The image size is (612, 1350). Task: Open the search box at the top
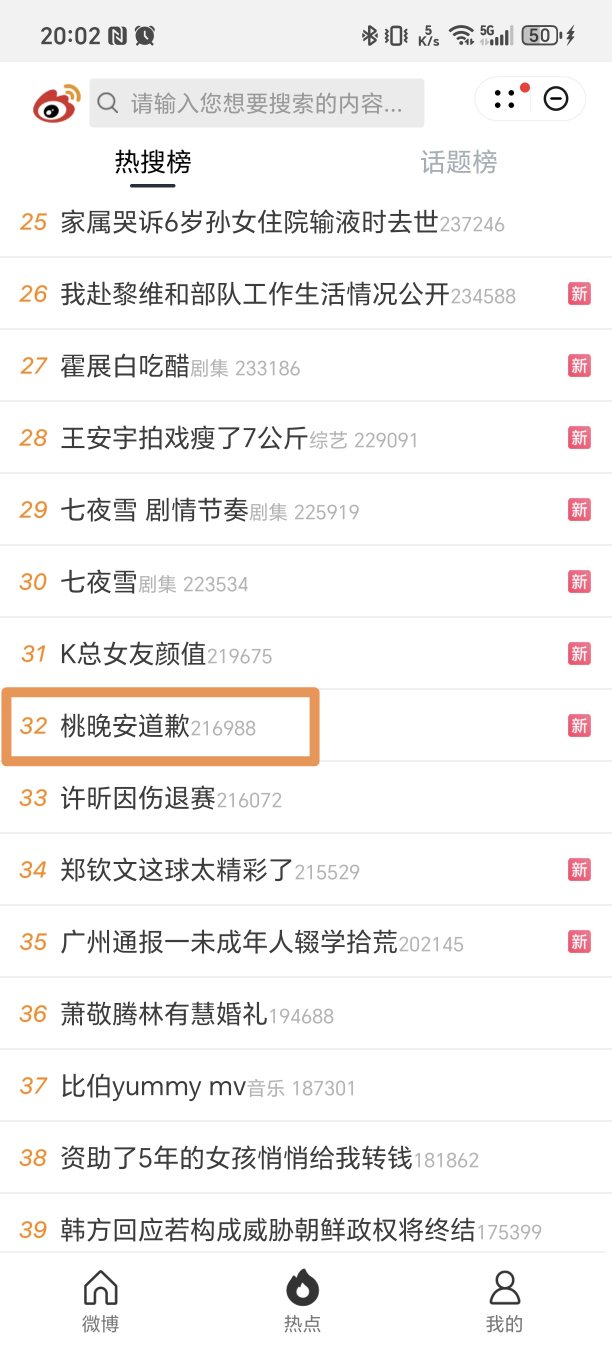coord(256,103)
